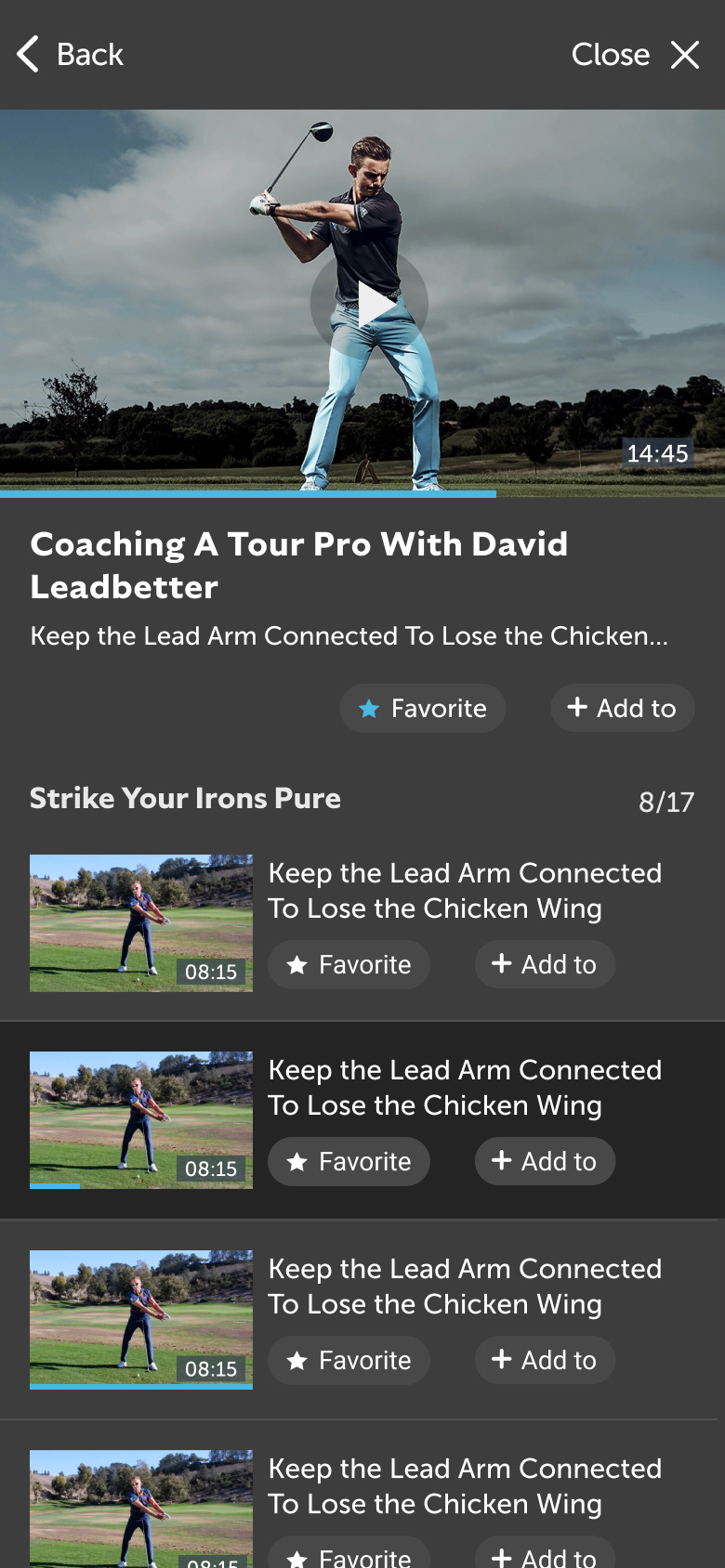Open the Coaching A Tour Pro title
This screenshot has width=725, height=1568.
(299, 565)
